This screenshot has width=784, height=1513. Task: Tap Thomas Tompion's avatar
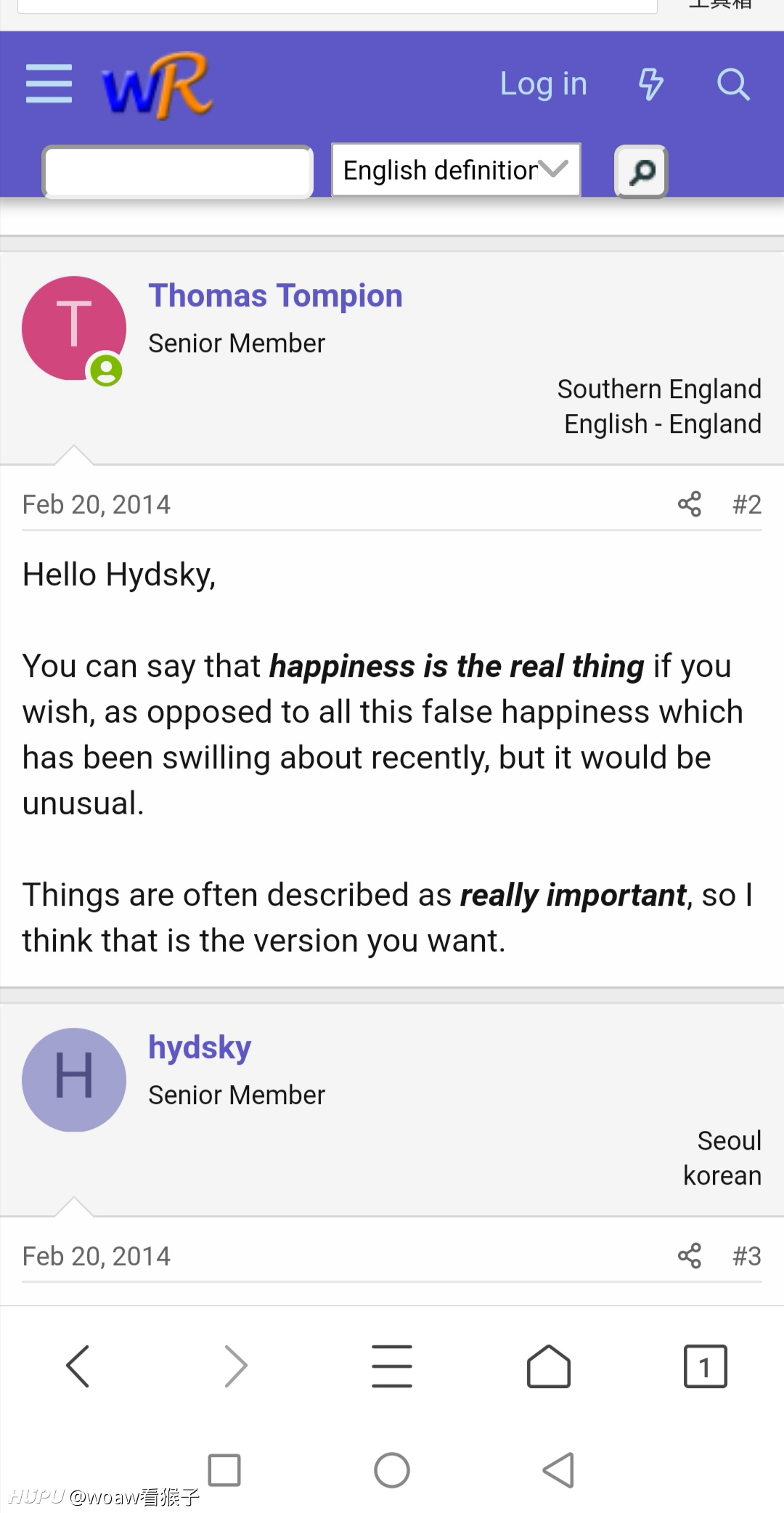coord(74,328)
